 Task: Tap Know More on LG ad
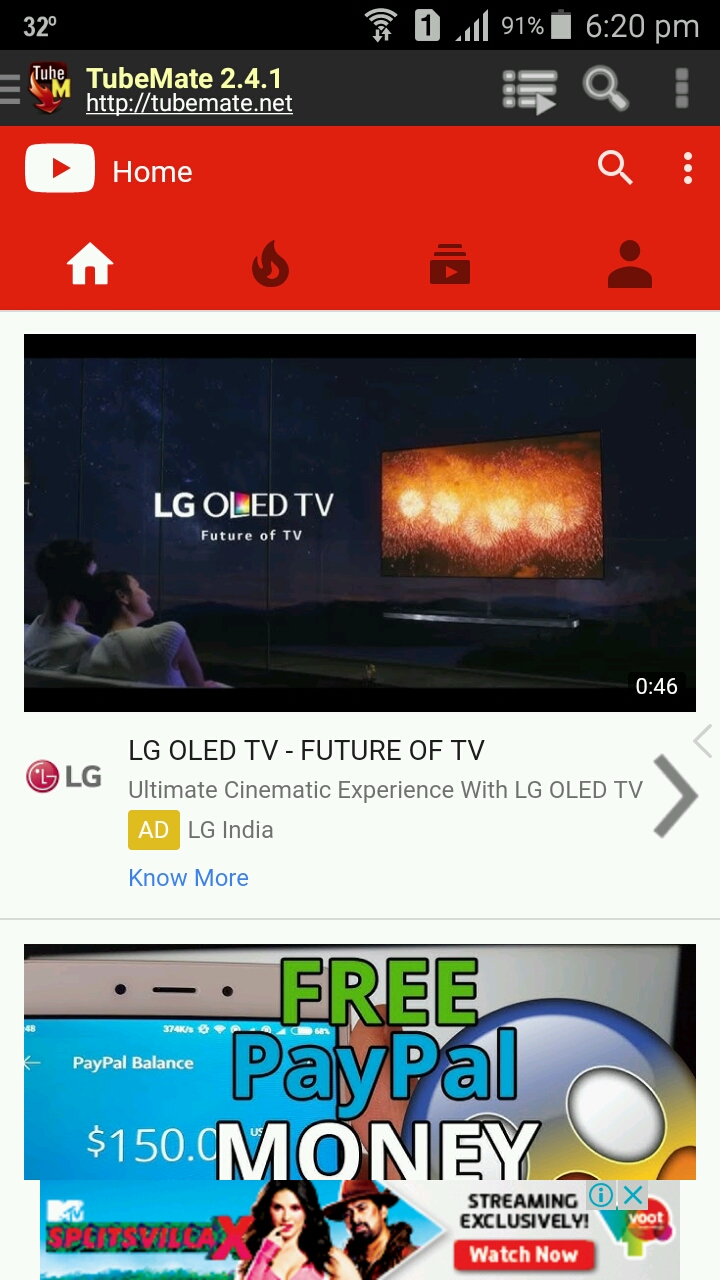click(188, 878)
